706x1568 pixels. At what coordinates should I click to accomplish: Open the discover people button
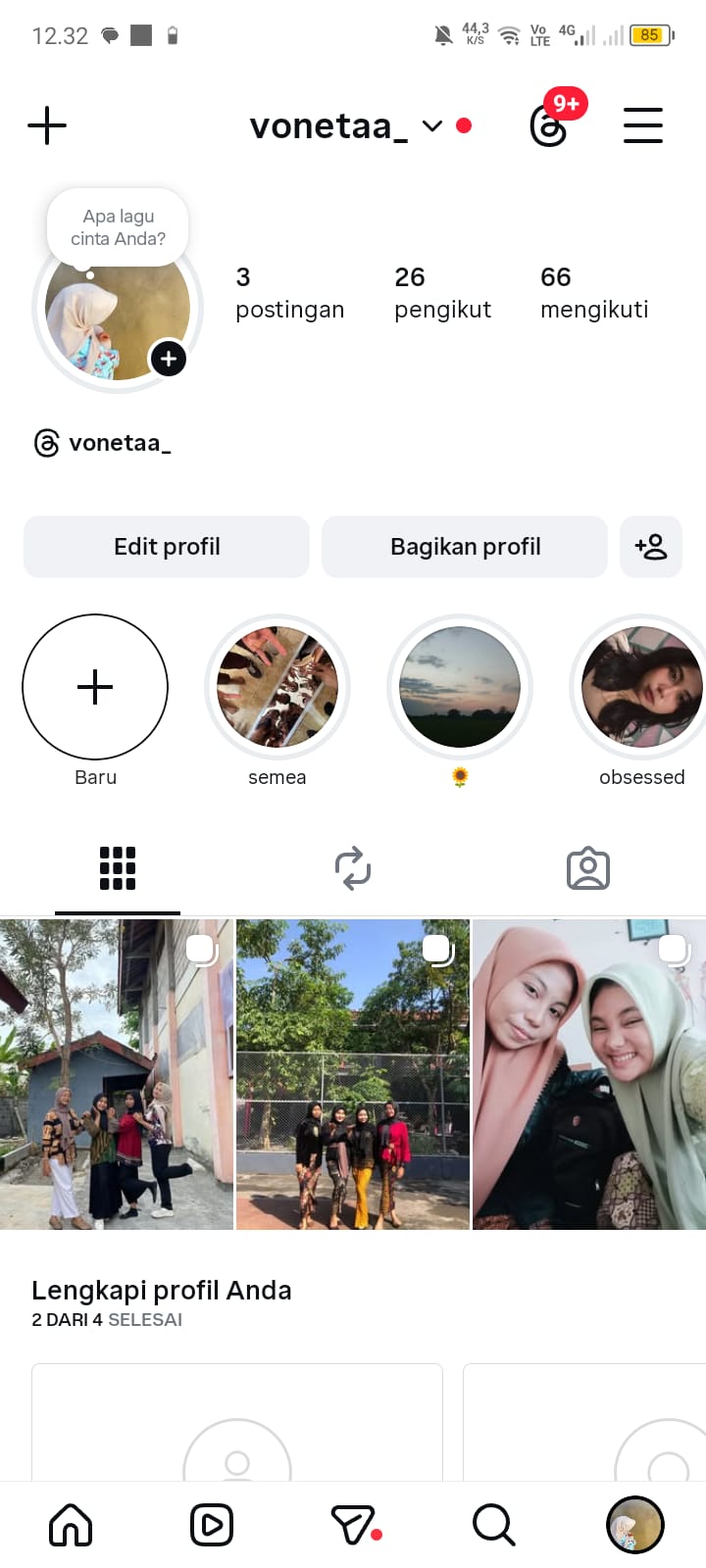651,547
